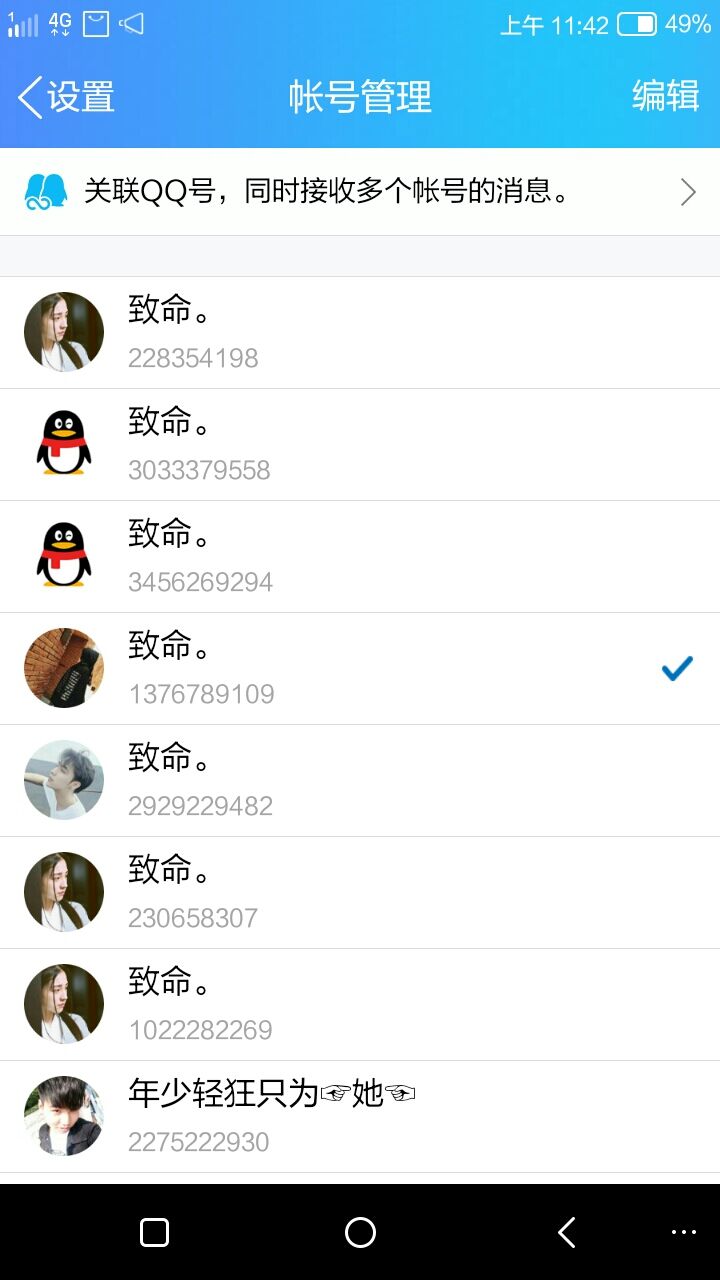Tap the system home button

pos(360,1232)
